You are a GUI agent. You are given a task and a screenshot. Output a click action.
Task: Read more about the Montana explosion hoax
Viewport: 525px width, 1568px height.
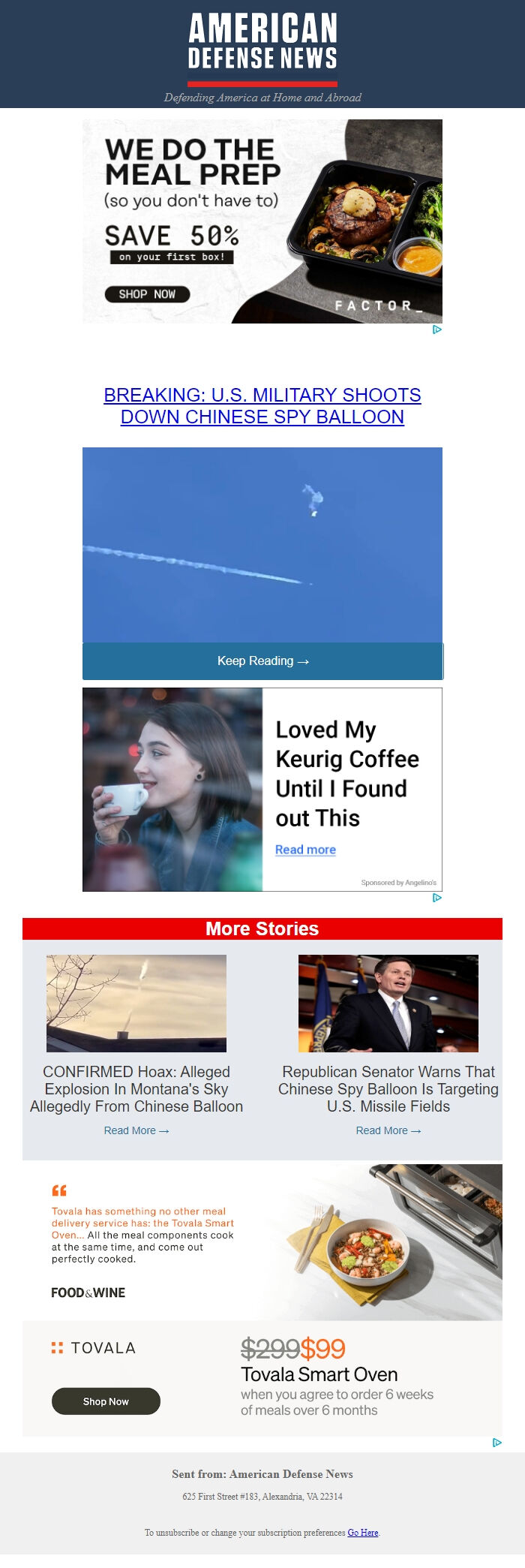(x=136, y=1130)
